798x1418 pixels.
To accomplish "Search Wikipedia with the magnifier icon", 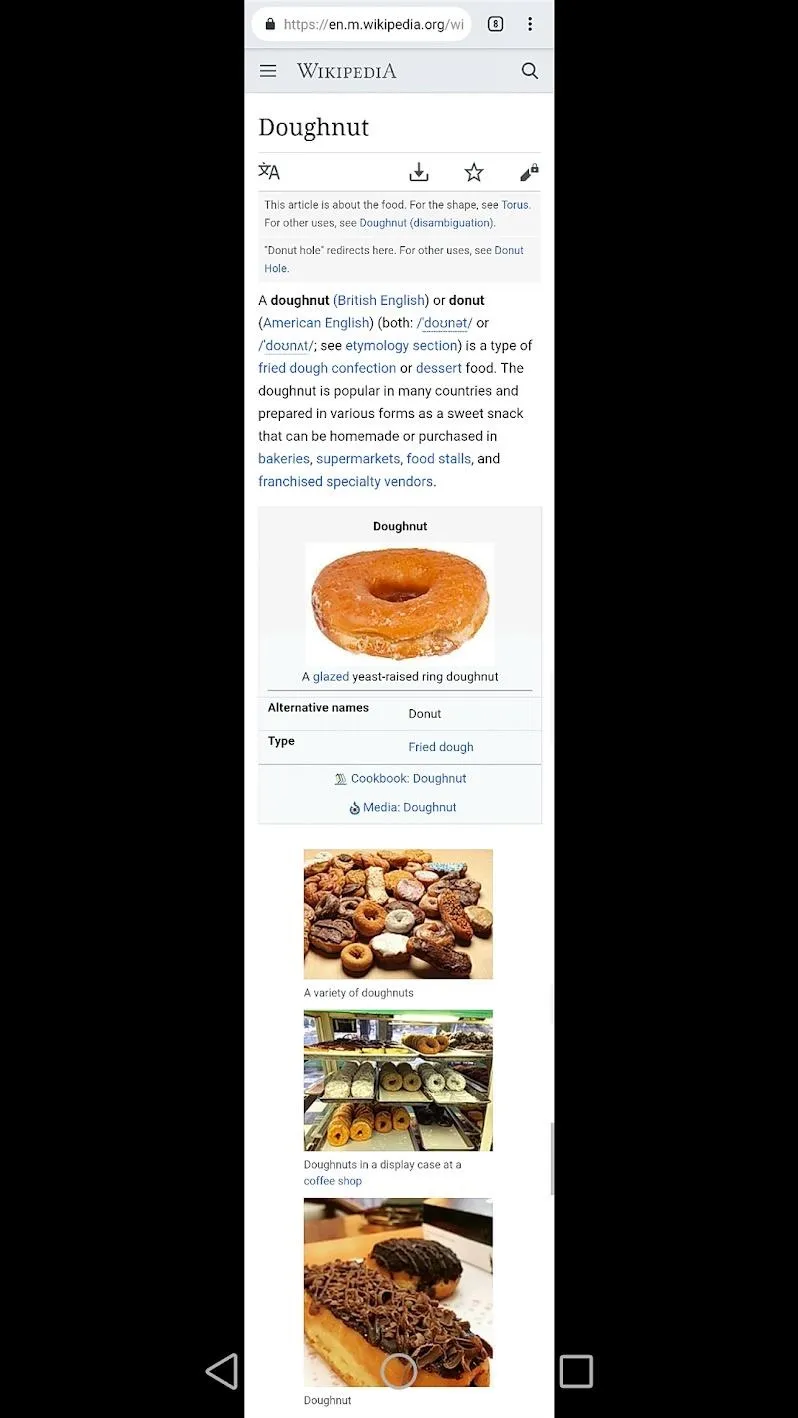I will pos(530,71).
